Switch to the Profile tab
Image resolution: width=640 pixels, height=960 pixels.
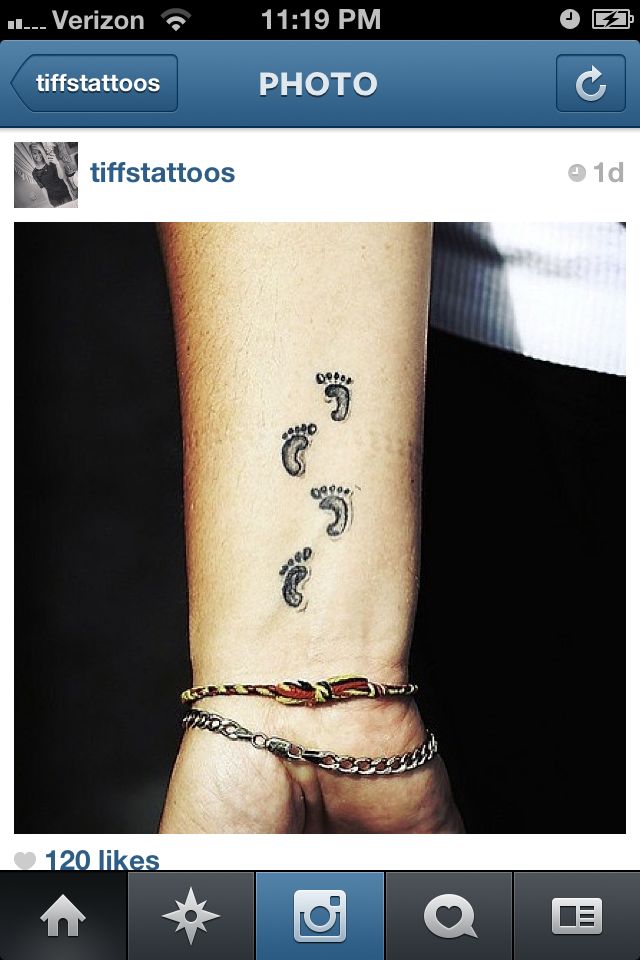point(577,916)
